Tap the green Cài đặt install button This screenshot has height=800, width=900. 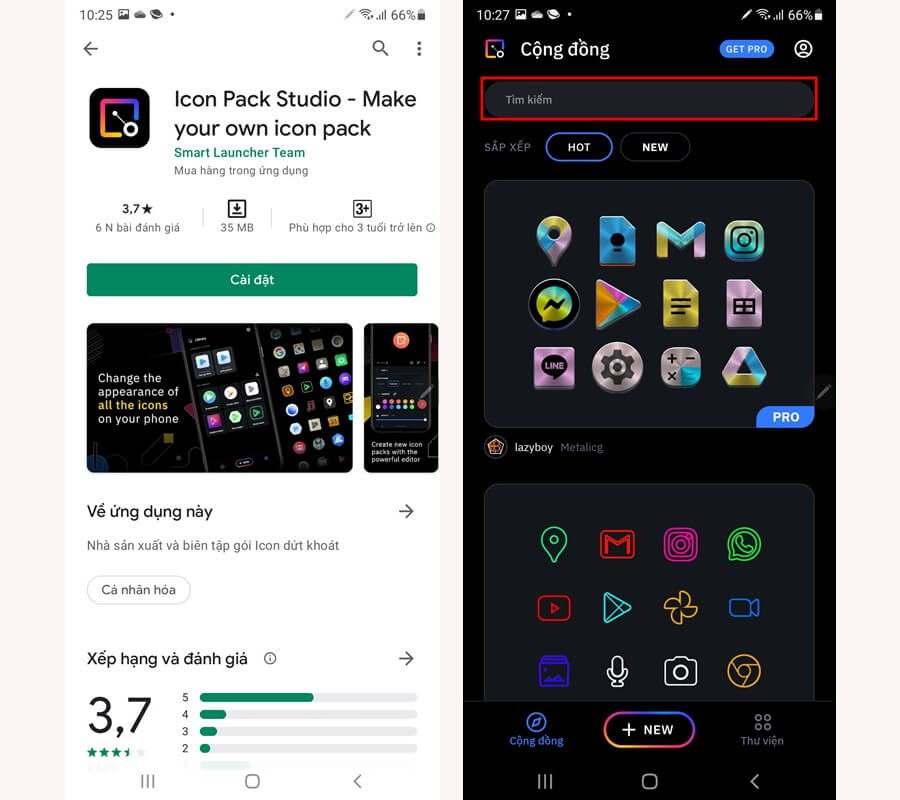(x=252, y=280)
